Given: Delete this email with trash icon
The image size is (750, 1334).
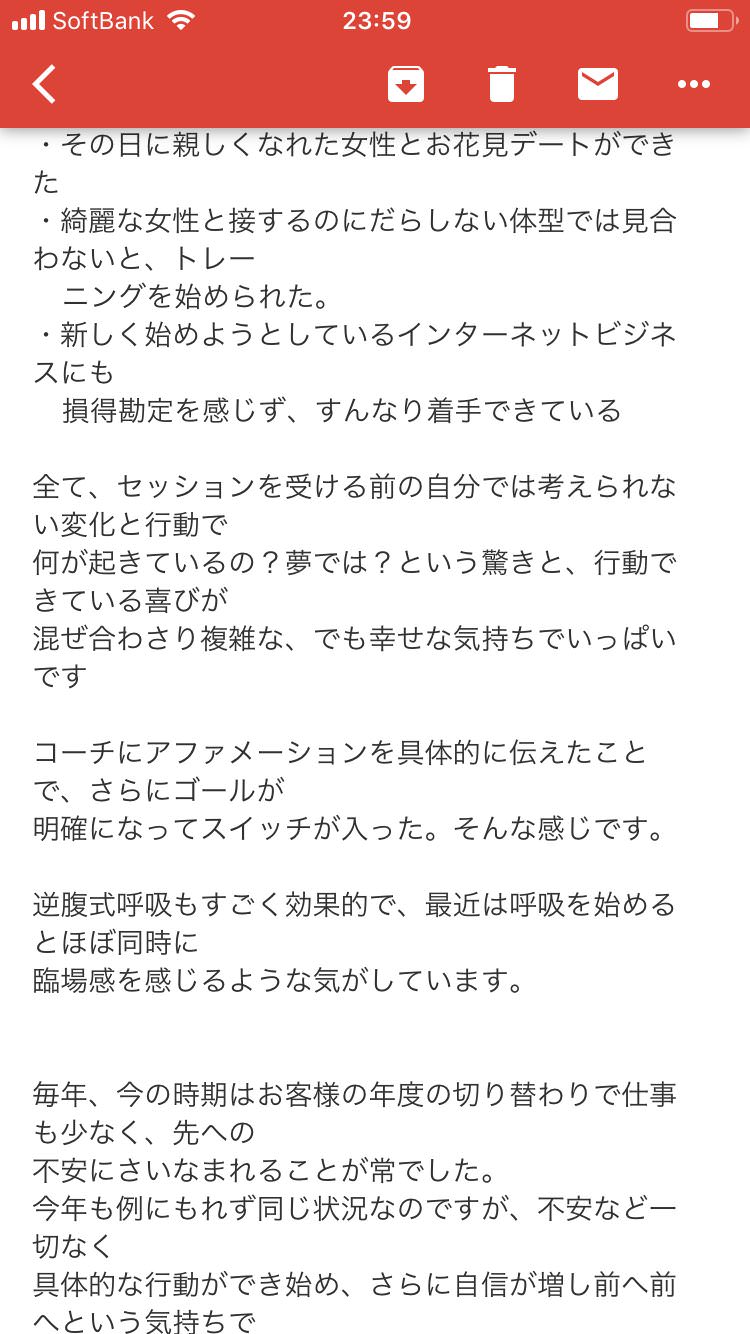Looking at the screenshot, I should coord(502,85).
